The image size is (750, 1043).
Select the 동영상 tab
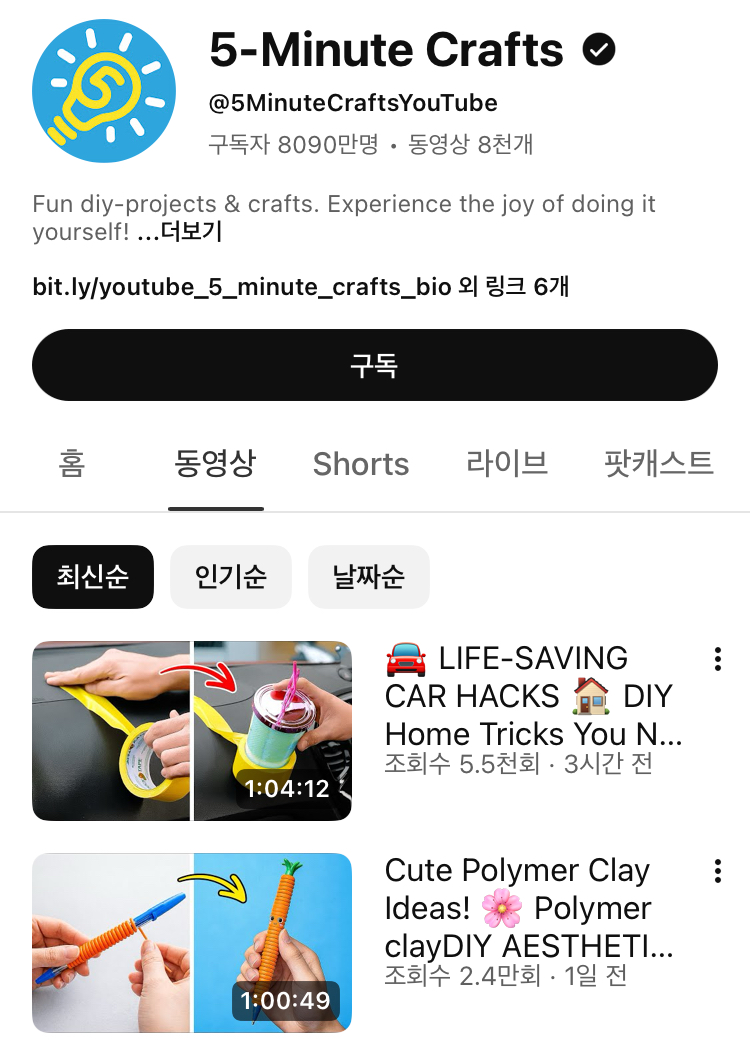pyautogui.click(x=216, y=464)
